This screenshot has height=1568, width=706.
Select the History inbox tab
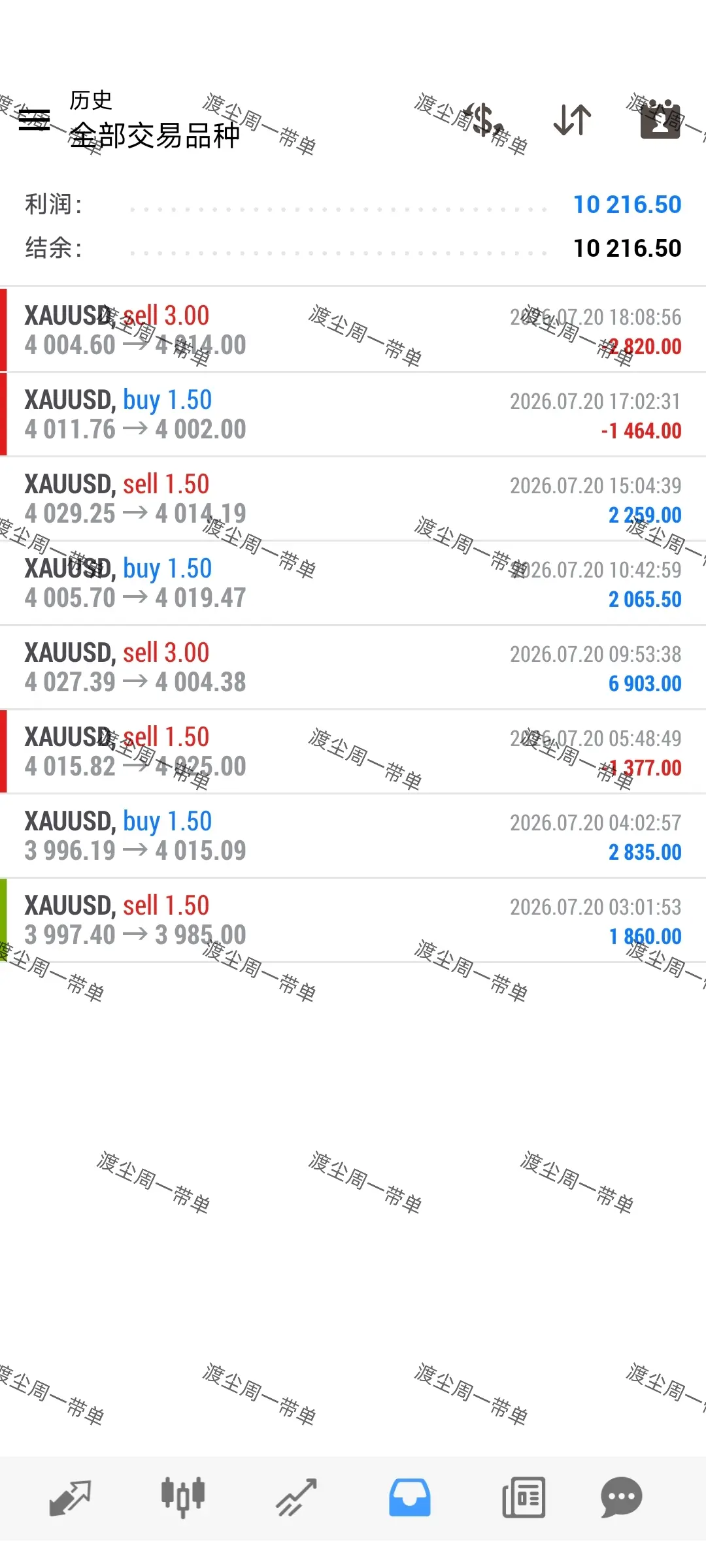click(x=410, y=1497)
